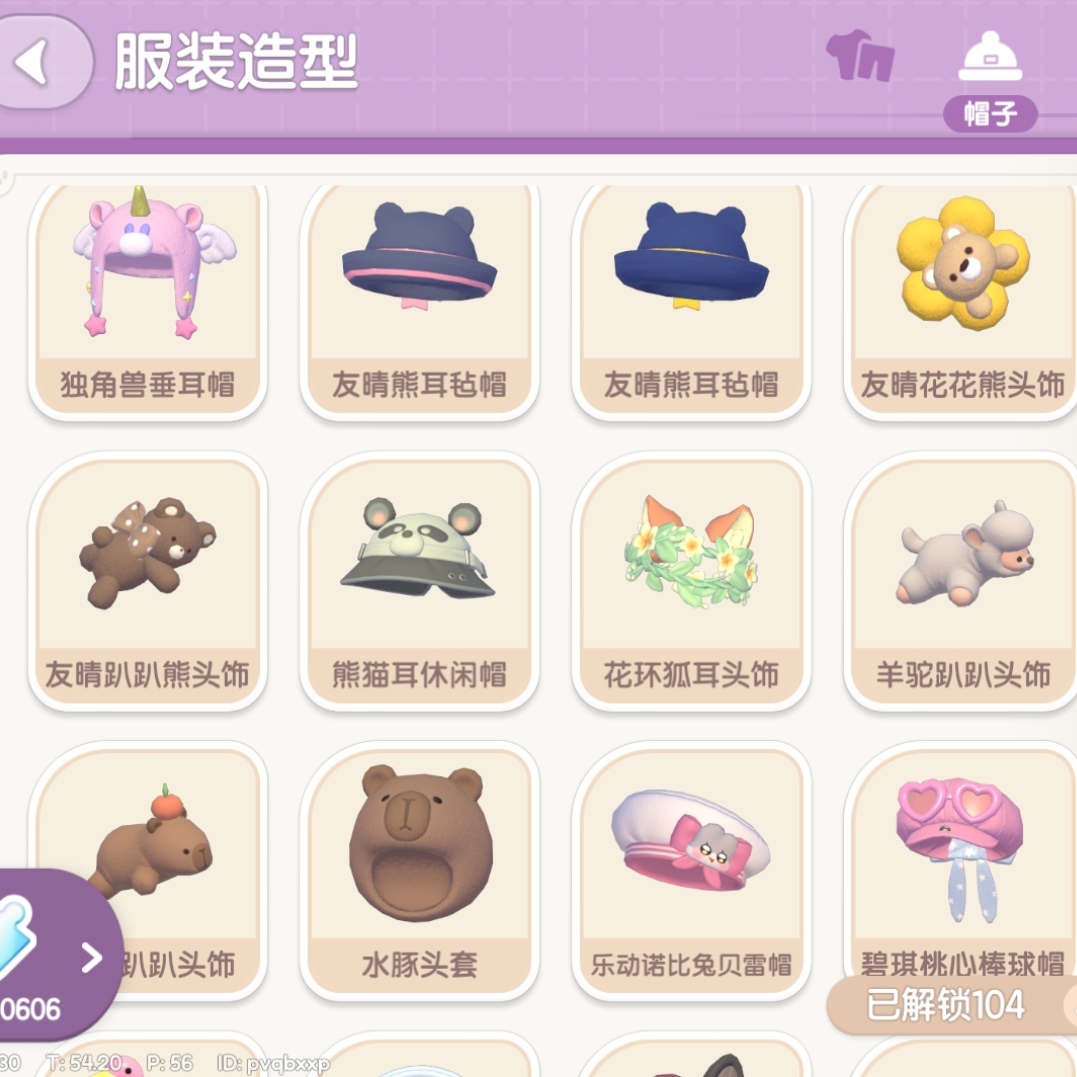The image size is (1077, 1077).
Task: Pick the 乐动诺比兔贝雷帽 beret
Action: click(691, 870)
